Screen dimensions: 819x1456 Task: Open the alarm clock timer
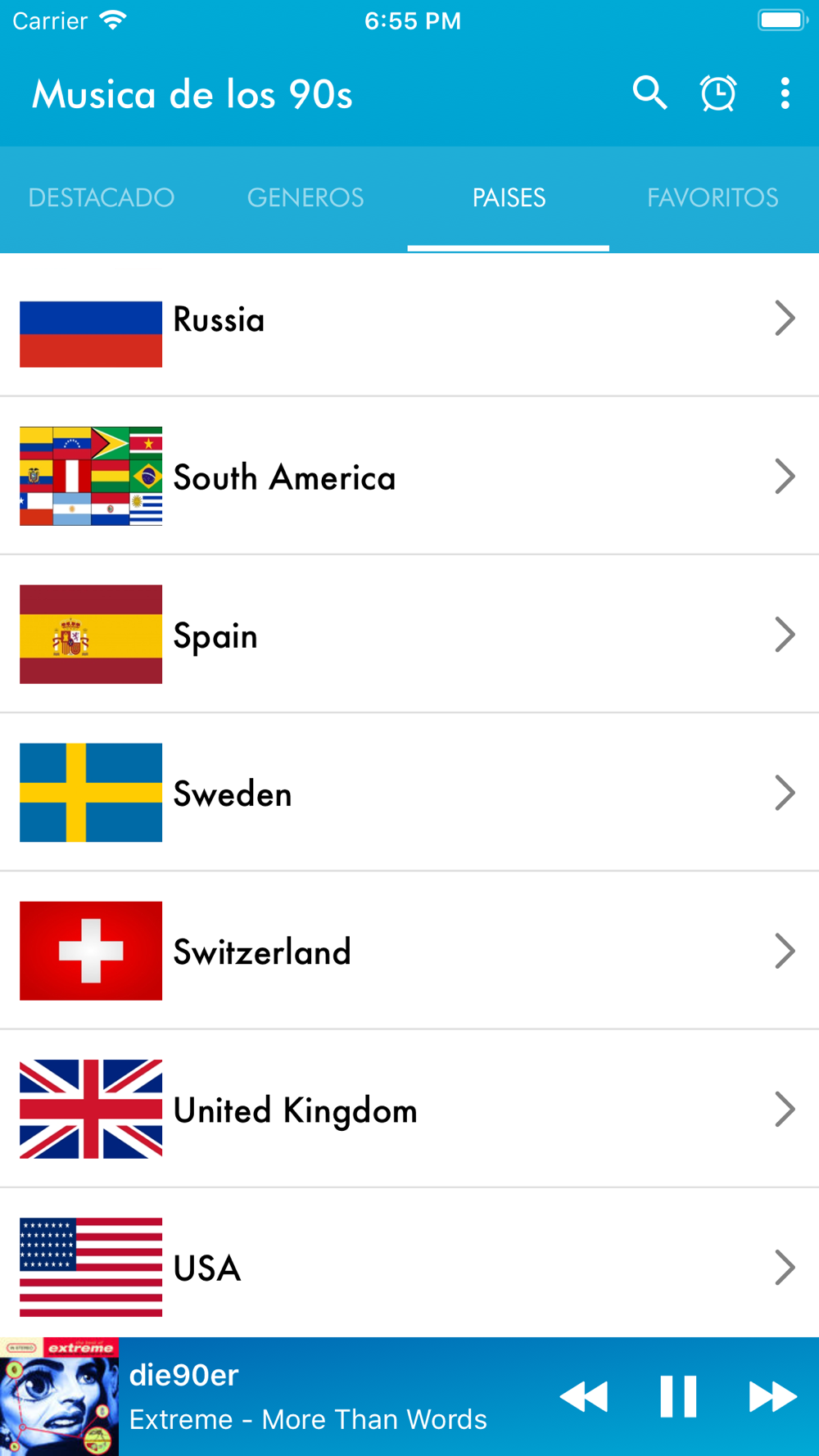[718, 93]
